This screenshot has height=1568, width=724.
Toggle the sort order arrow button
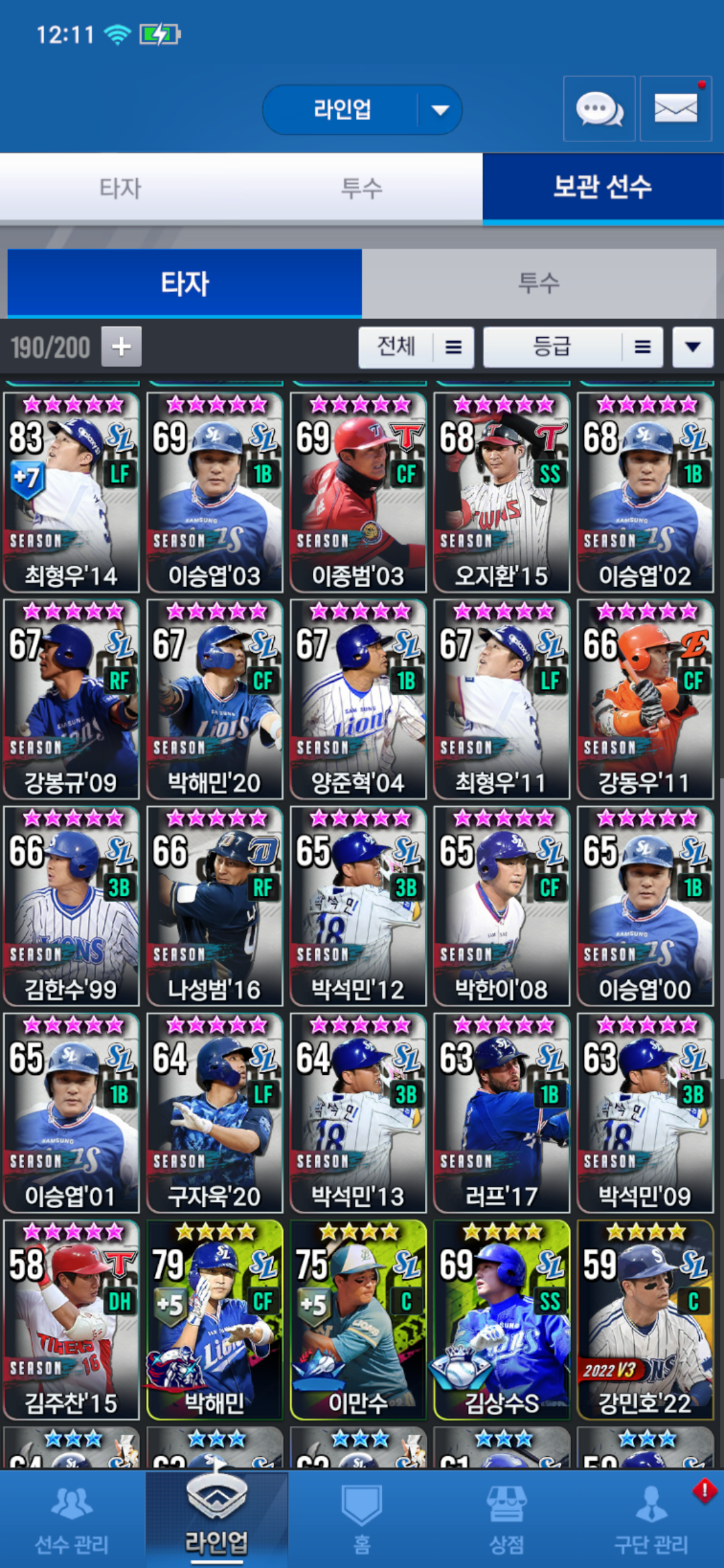pyautogui.click(x=692, y=347)
